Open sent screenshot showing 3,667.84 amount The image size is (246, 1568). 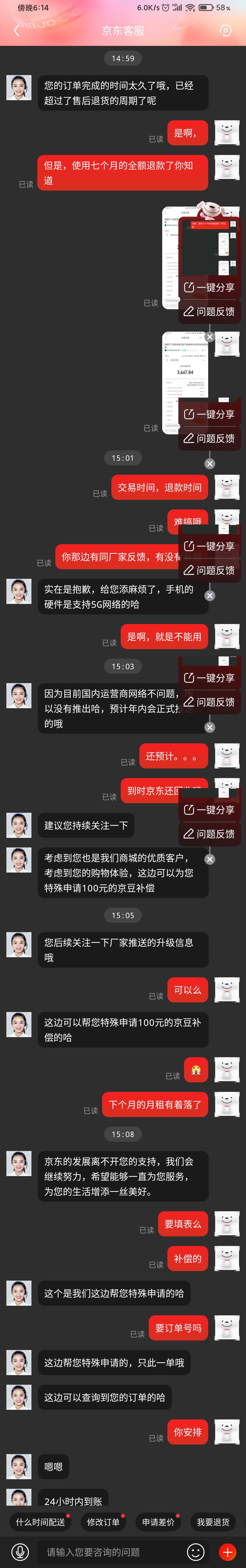click(x=185, y=370)
